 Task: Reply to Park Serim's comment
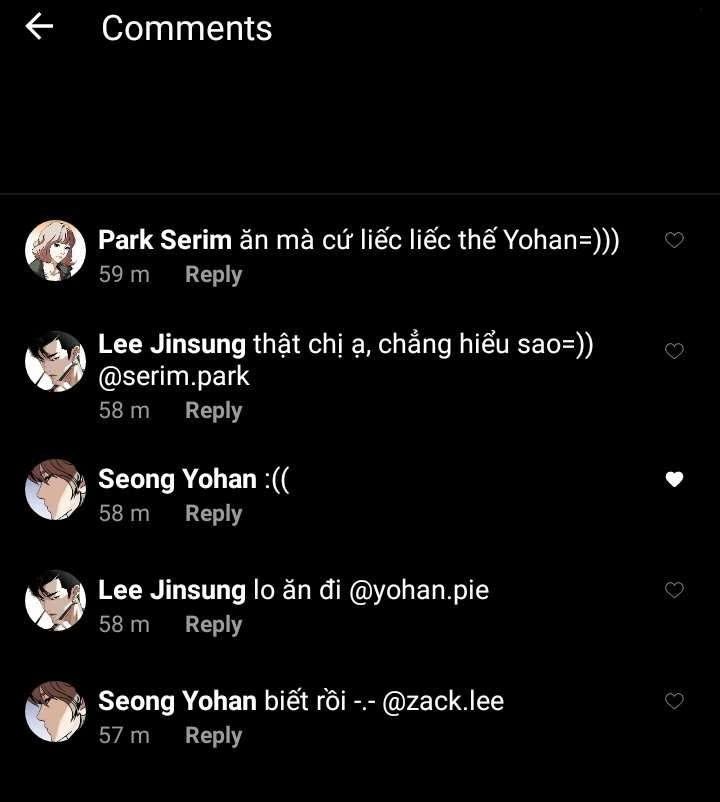click(213, 274)
